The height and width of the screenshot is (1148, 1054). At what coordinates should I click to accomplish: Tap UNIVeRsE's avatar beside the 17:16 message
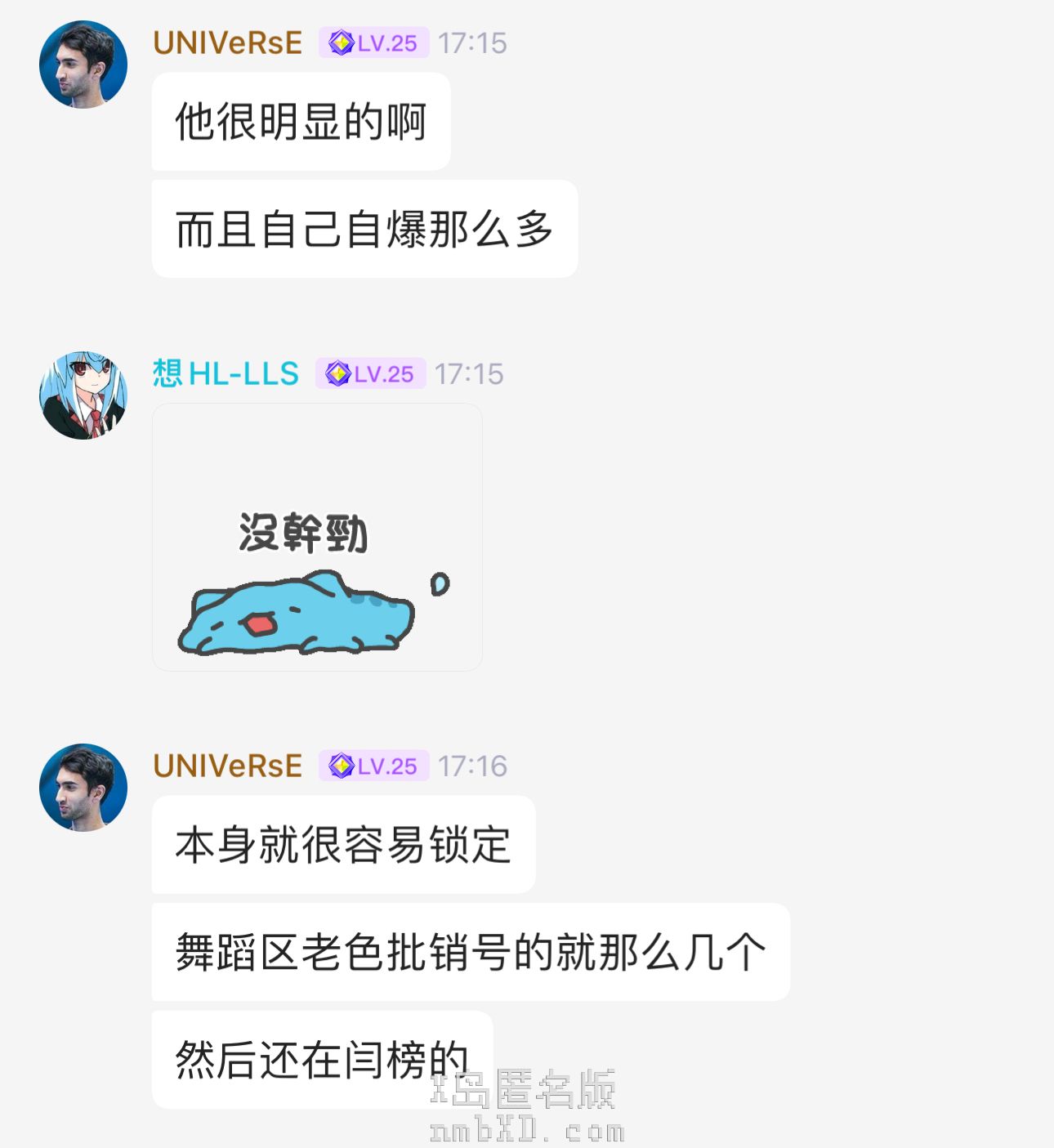point(83,788)
